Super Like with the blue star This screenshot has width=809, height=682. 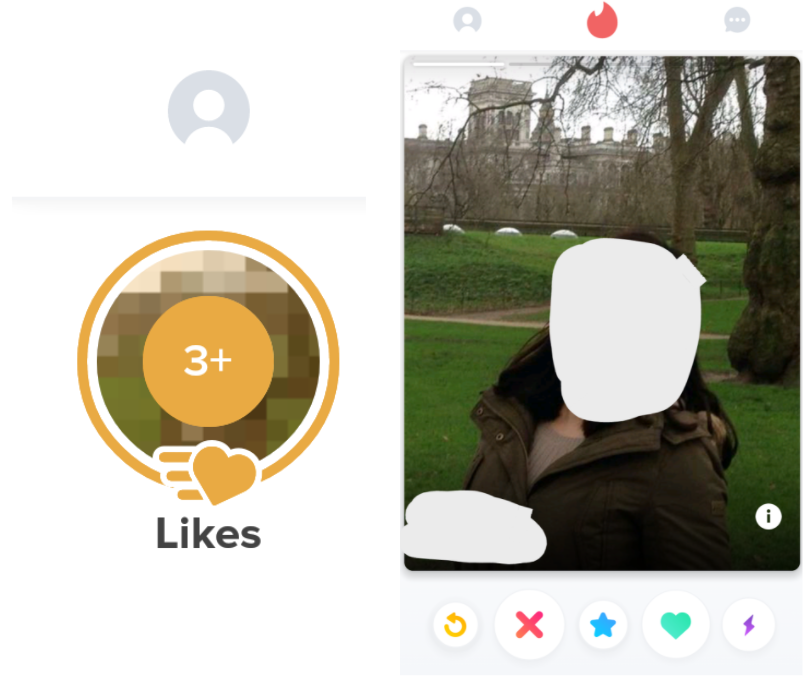pos(603,626)
